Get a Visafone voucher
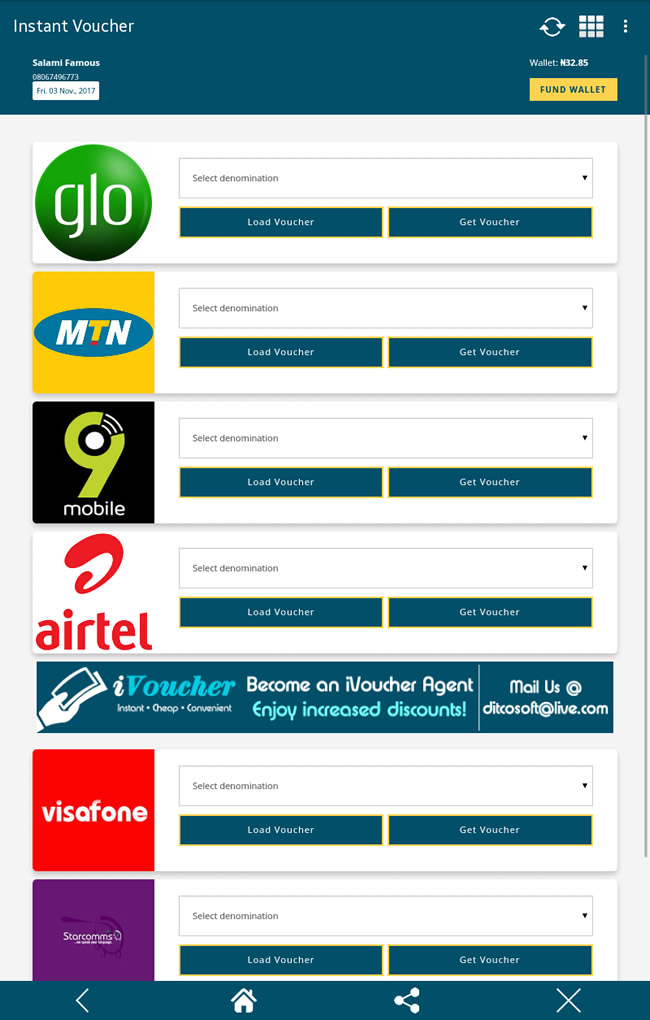This screenshot has height=1020, width=650. click(490, 830)
